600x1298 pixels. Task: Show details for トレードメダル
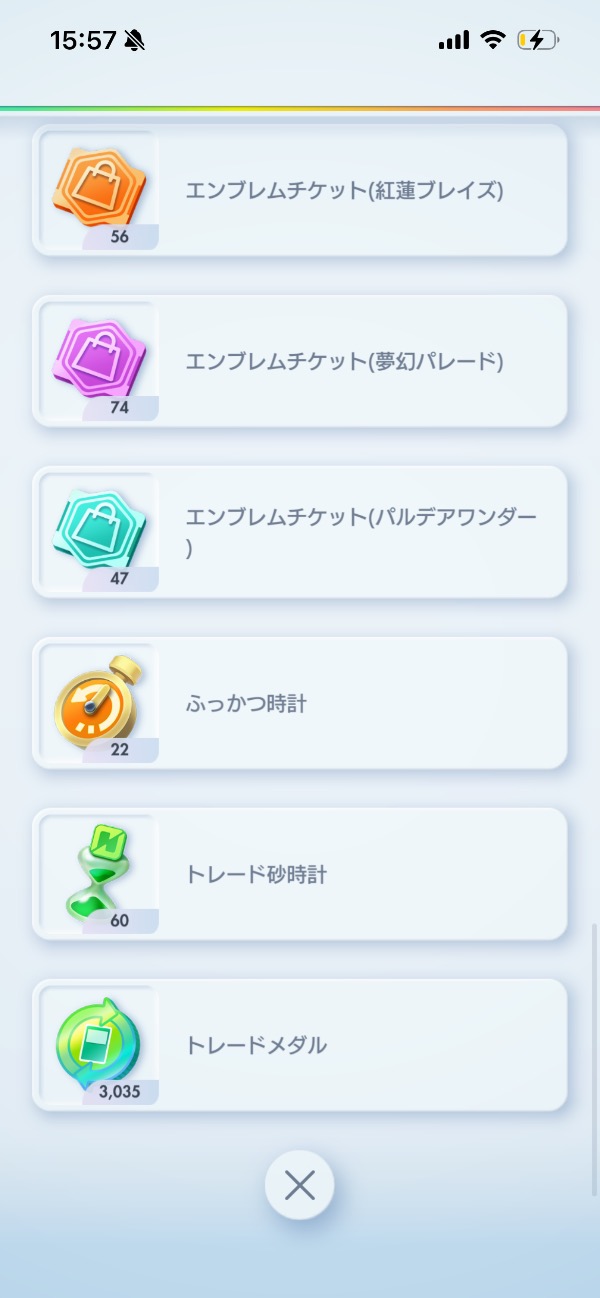pyautogui.click(x=300, y=1045)
